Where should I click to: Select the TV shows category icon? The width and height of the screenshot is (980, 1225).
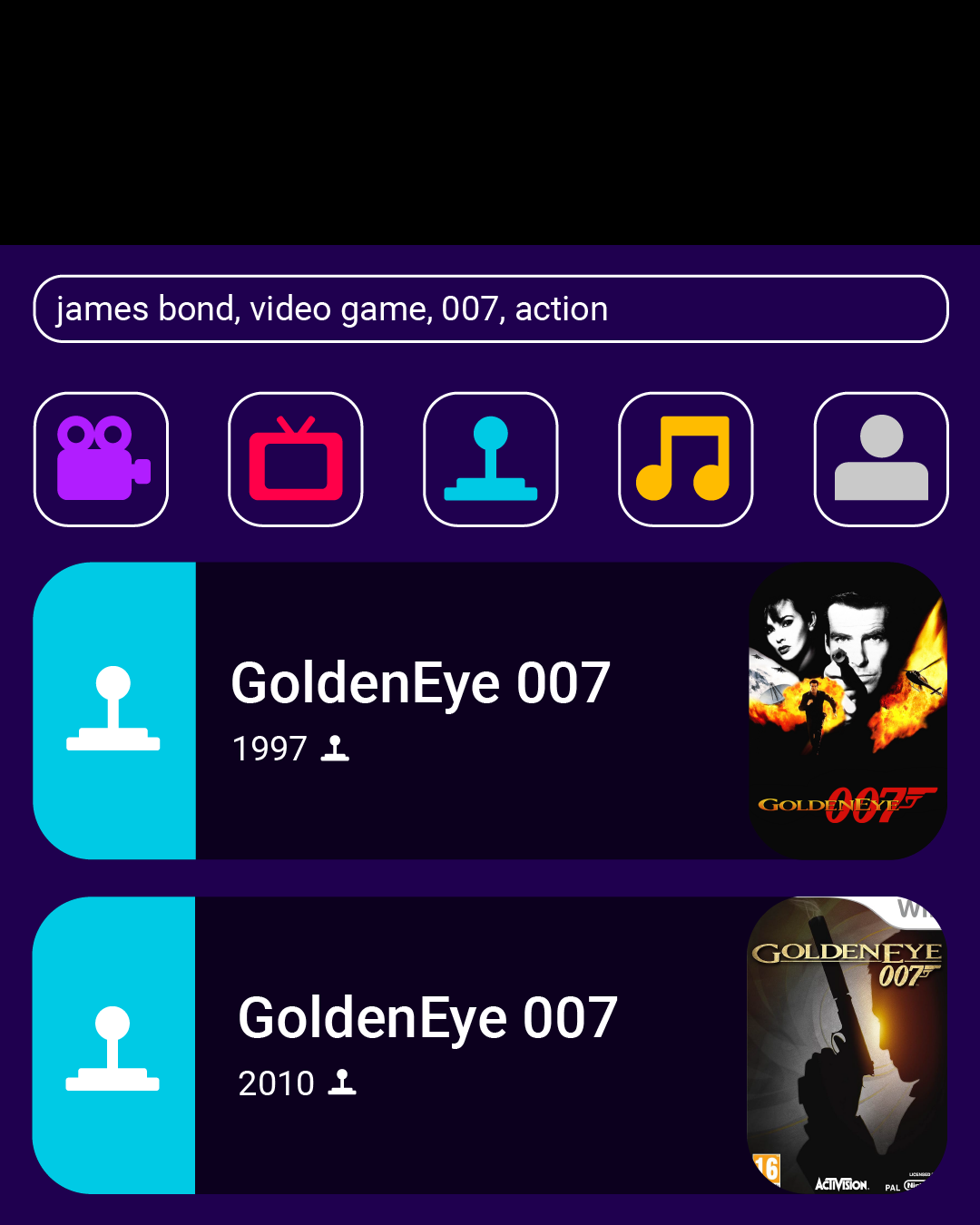click(x=296, y=459)
